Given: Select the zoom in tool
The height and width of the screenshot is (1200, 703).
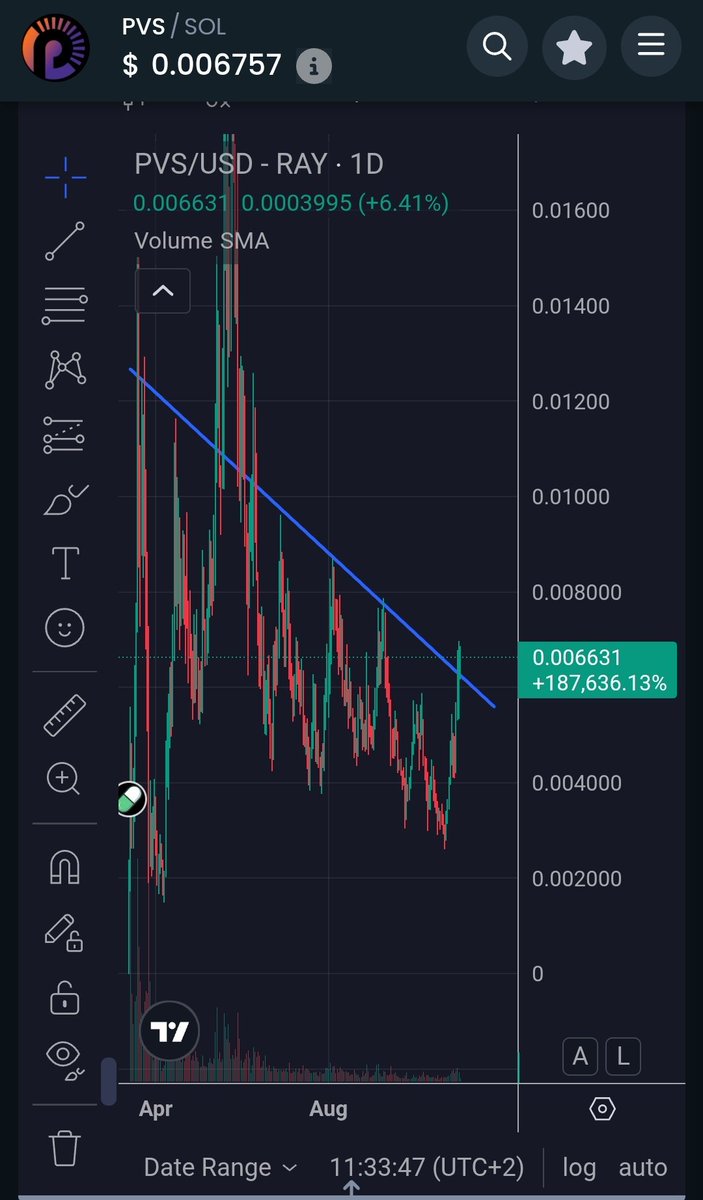Looking at the screenshot, I should click(x=65, y=778).
